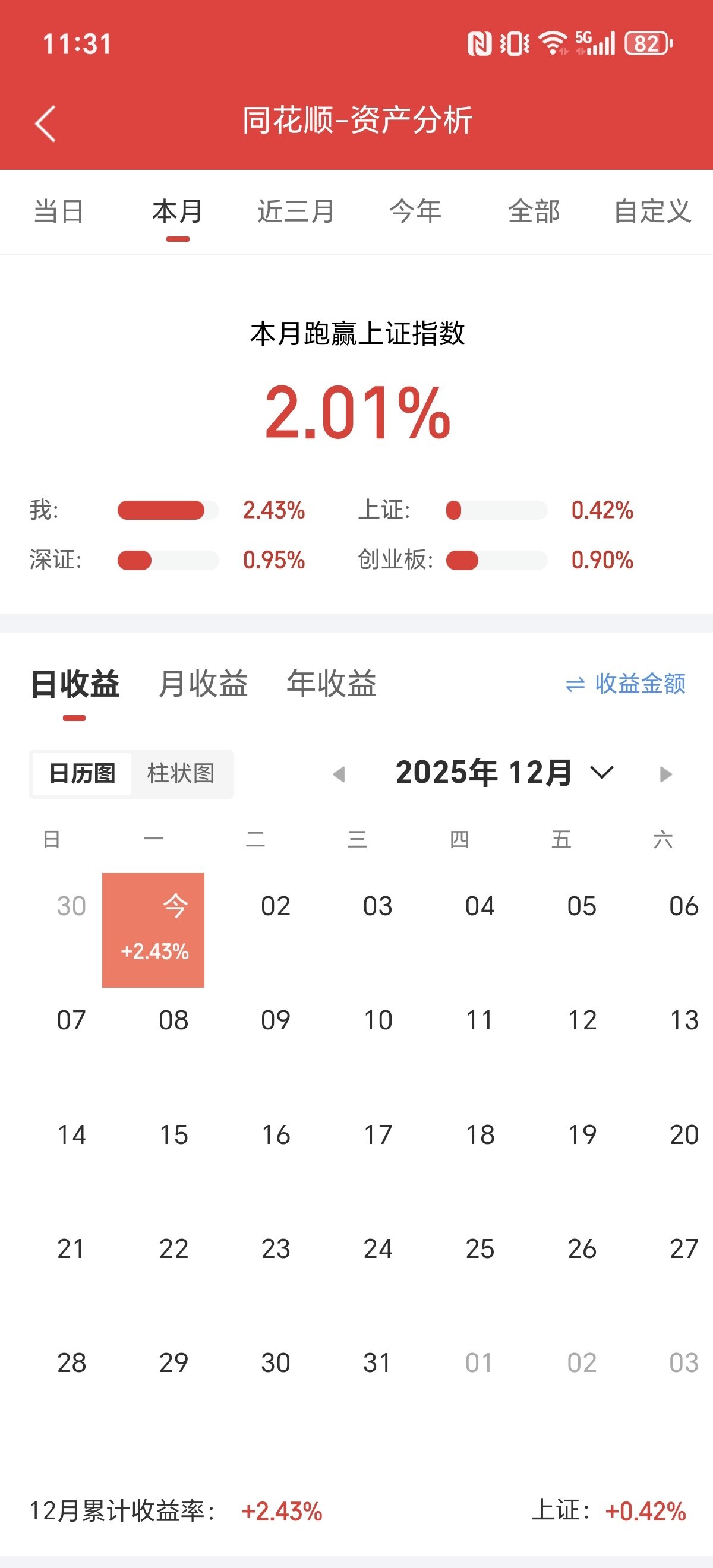Viewport: 713px width, 1568px height.
Task: Switch to the 近三月 tab
Action: tap(296, 212)
